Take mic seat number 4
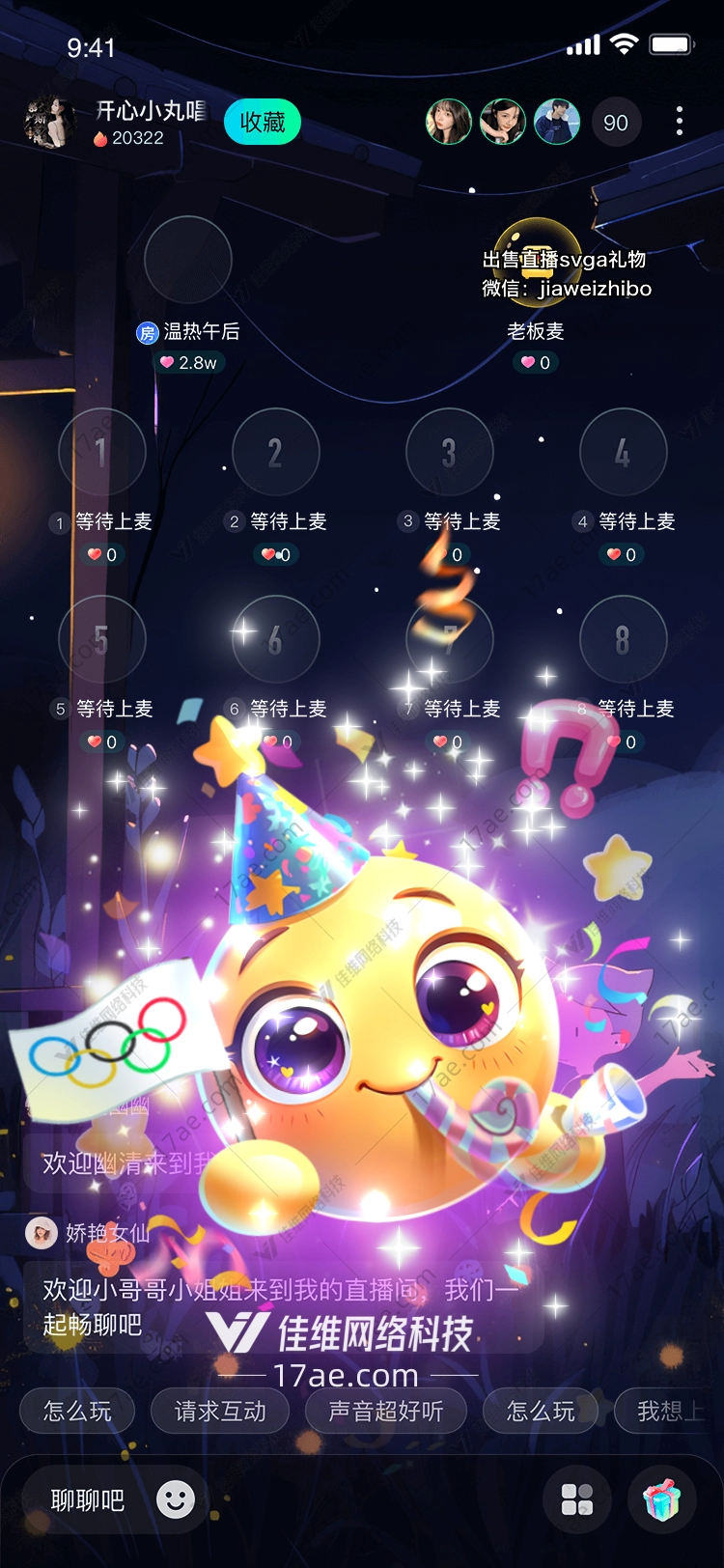Image resolution: width=724 pixels, height=1568 pixels. pyautogui.click(x=623, y=452)
